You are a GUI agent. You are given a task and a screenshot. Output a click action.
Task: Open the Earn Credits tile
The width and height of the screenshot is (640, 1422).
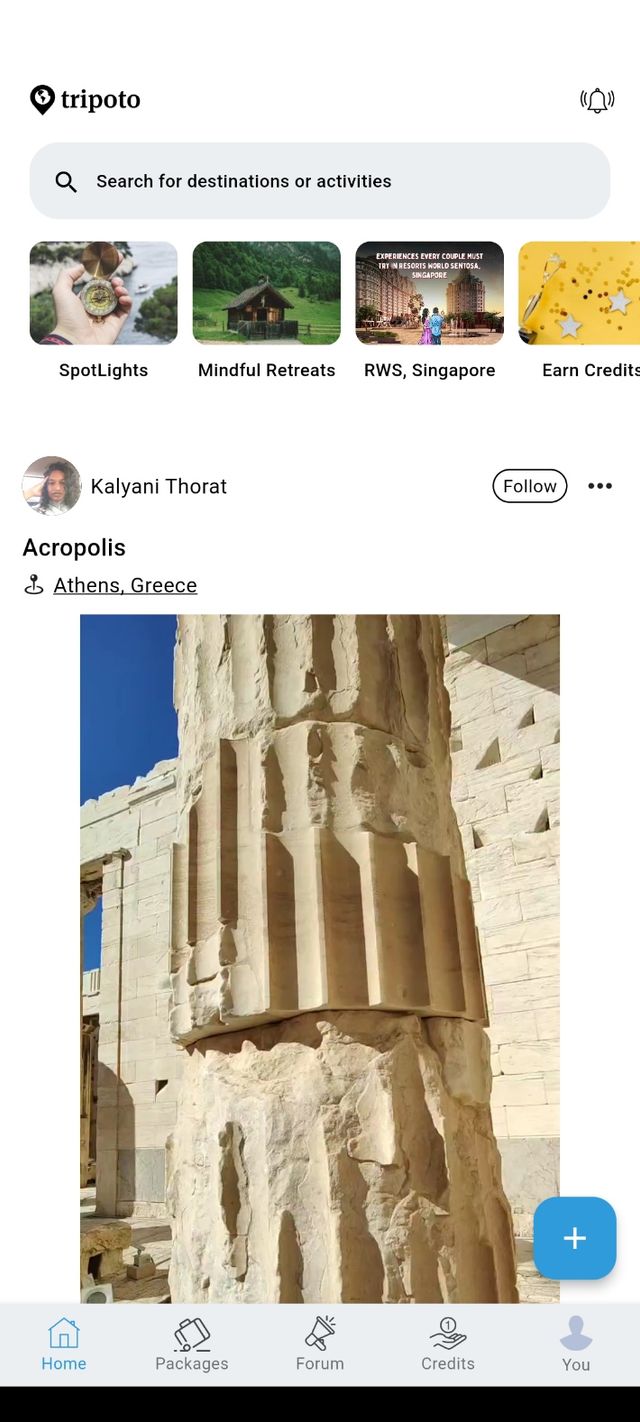coord(580,294)
